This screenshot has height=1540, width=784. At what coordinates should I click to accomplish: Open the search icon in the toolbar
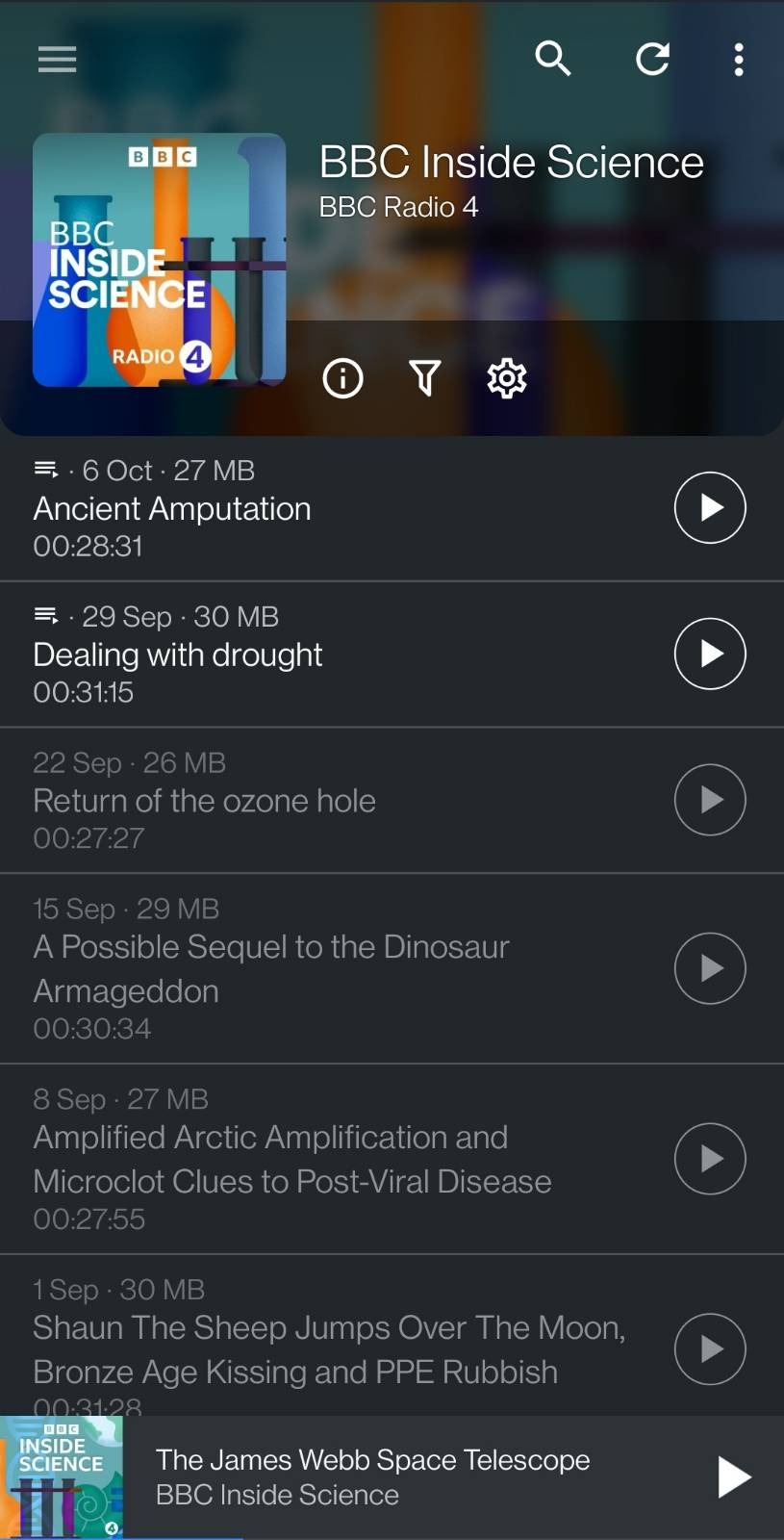point(554,59)
